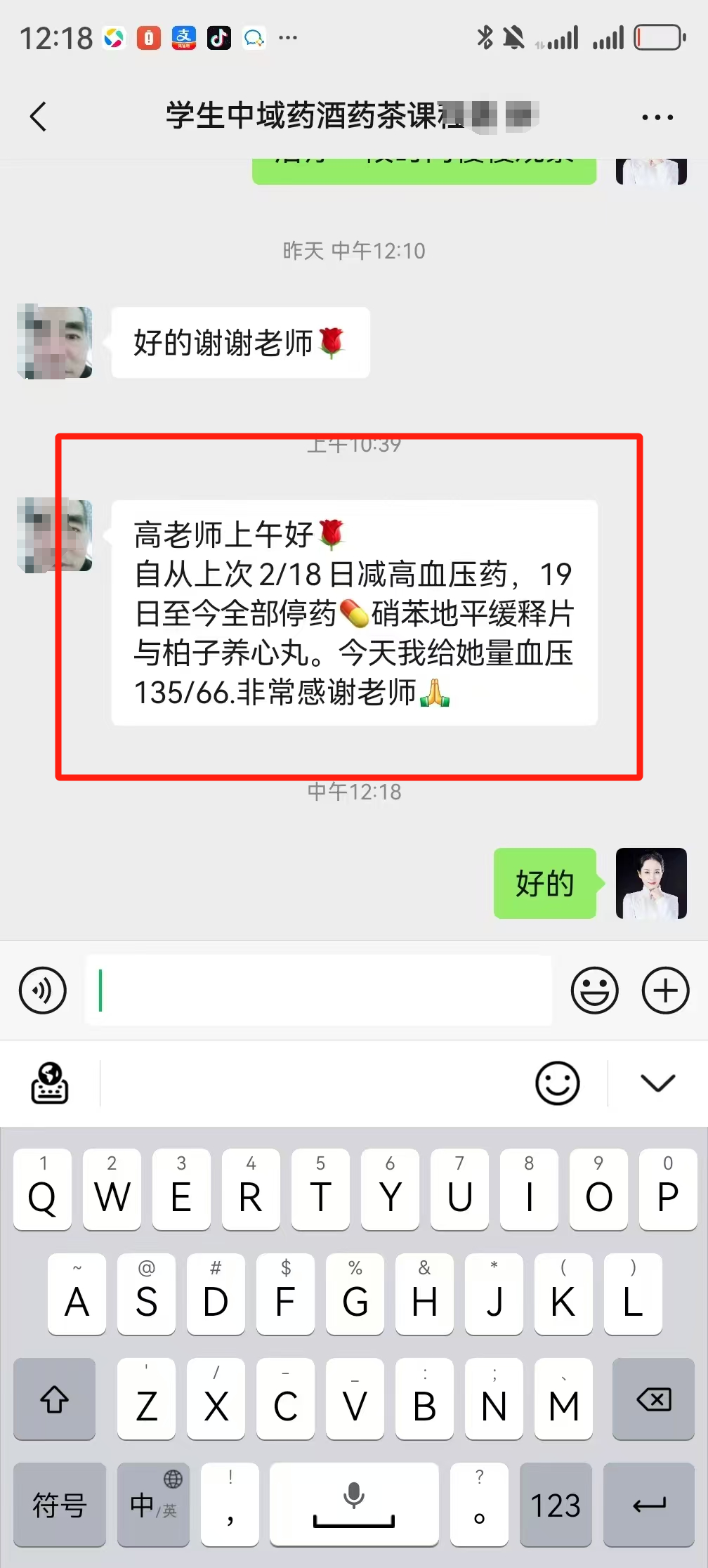
Task: Go back from the chat
Action: pos(39,117)
